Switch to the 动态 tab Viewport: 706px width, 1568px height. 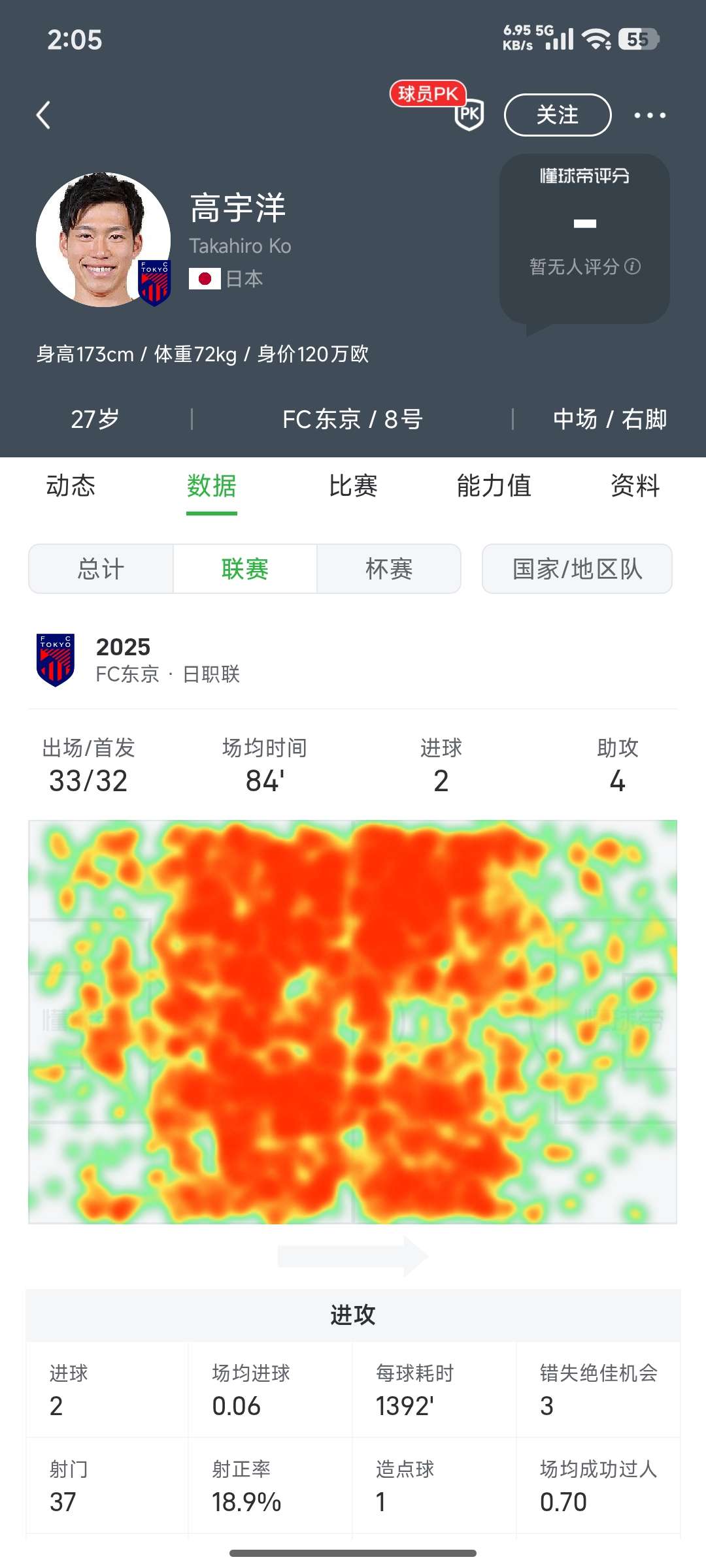tap(71, 486)
